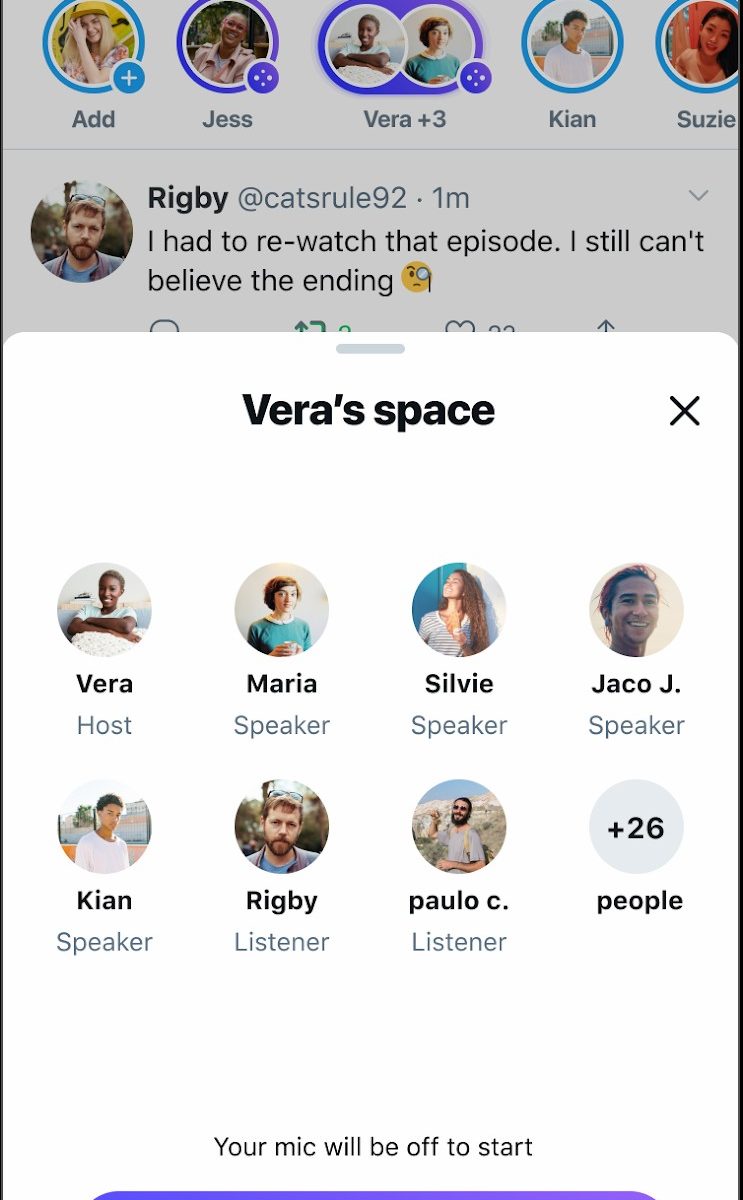Image resolution: width=743 pixels, height=1200 pixels.
Task: View speaker Maria's profile
Action: tap(281, 609)
